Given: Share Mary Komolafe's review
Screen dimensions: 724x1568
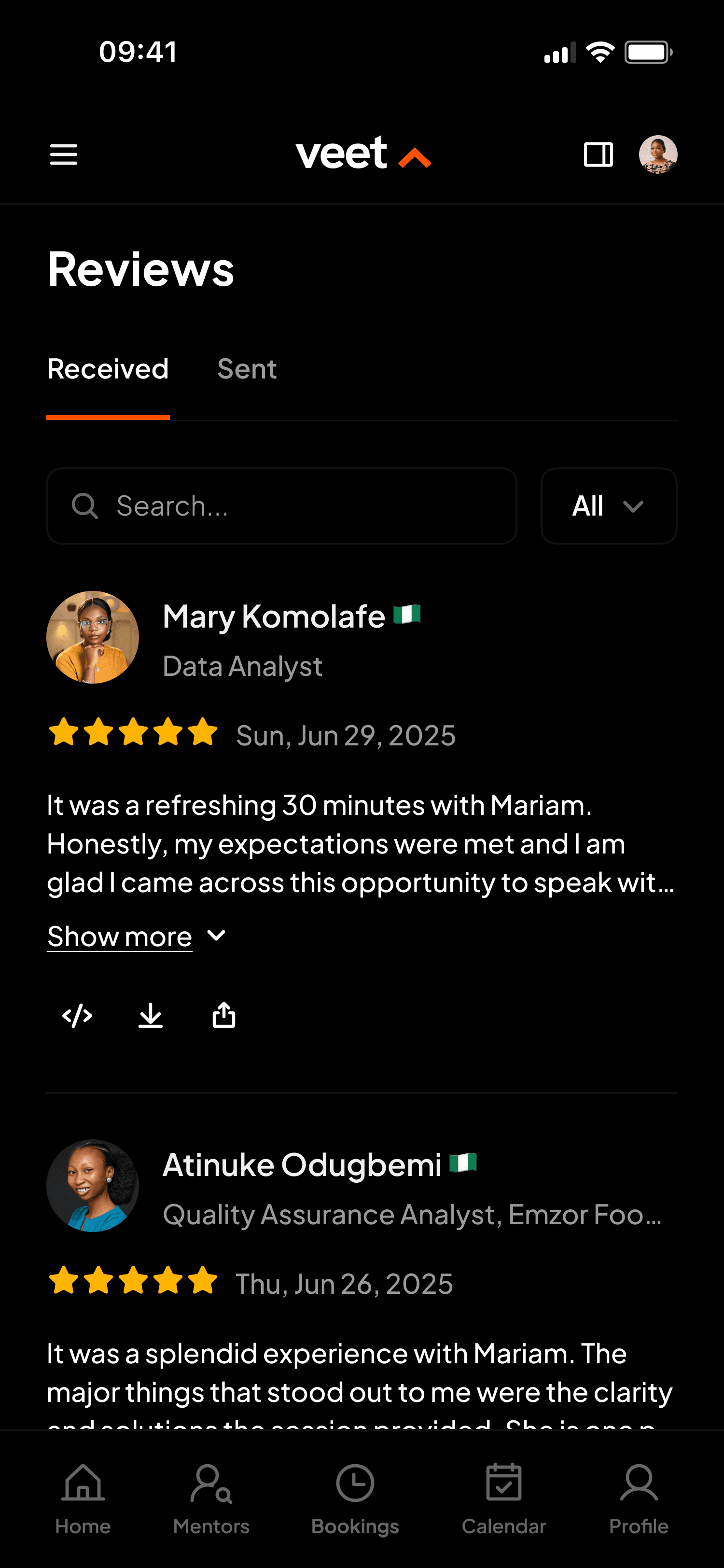Looking at the screenshot, I should (224, 1015).
